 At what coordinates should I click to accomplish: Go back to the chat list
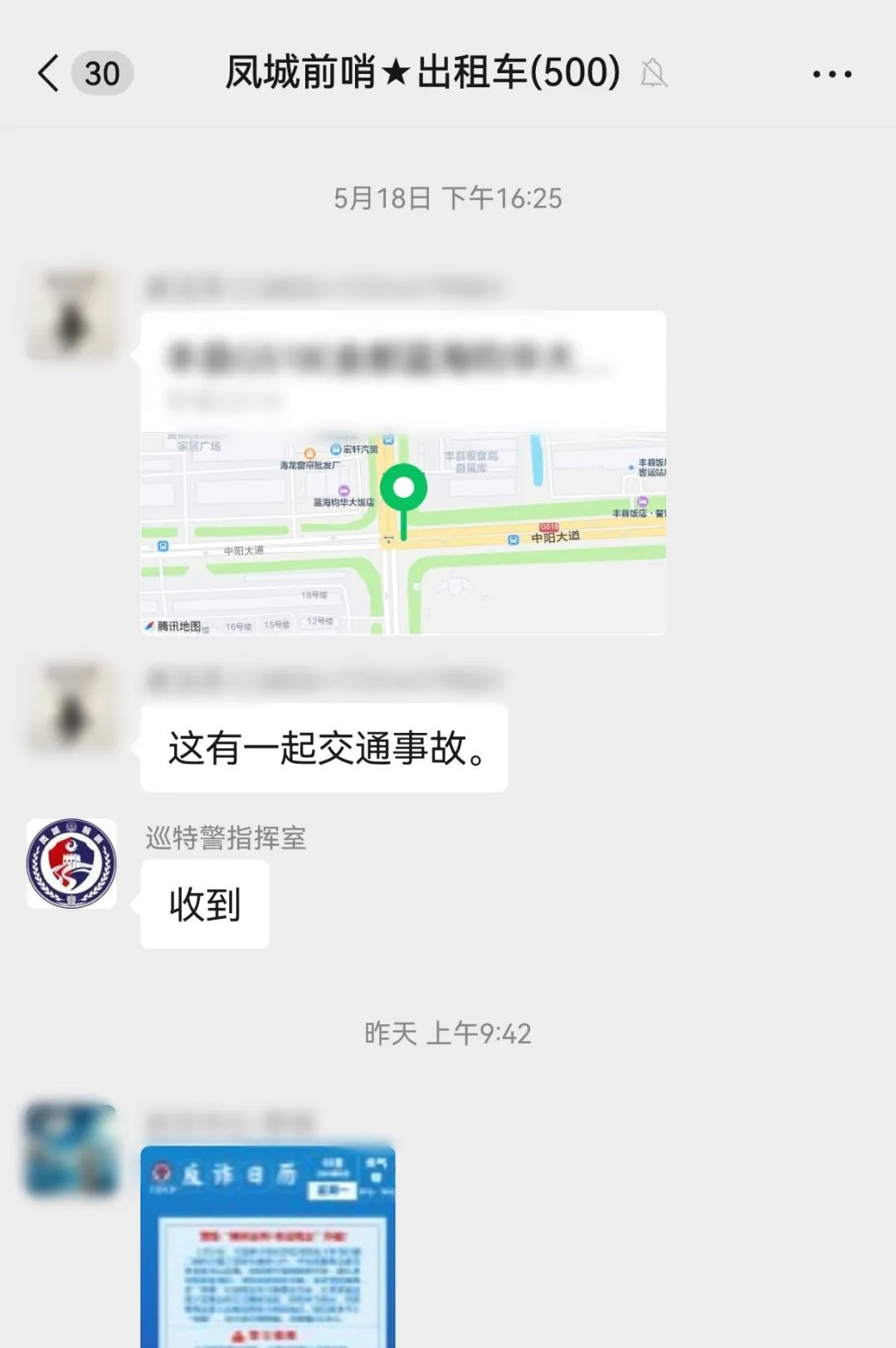pos(50,73)
